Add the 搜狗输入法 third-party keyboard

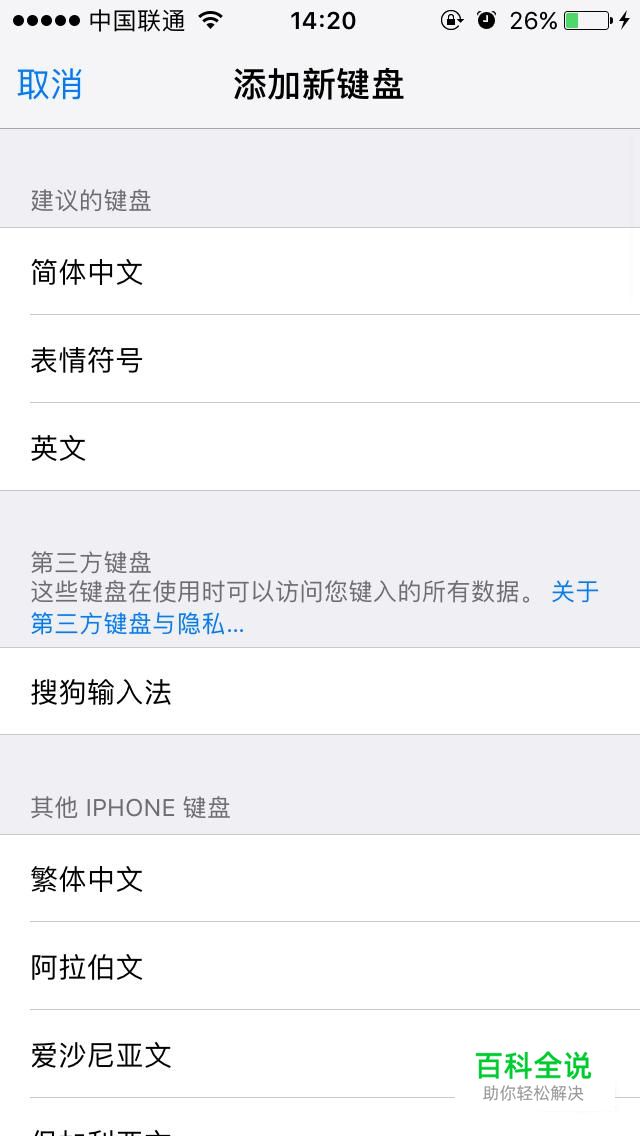pos(320,691)
